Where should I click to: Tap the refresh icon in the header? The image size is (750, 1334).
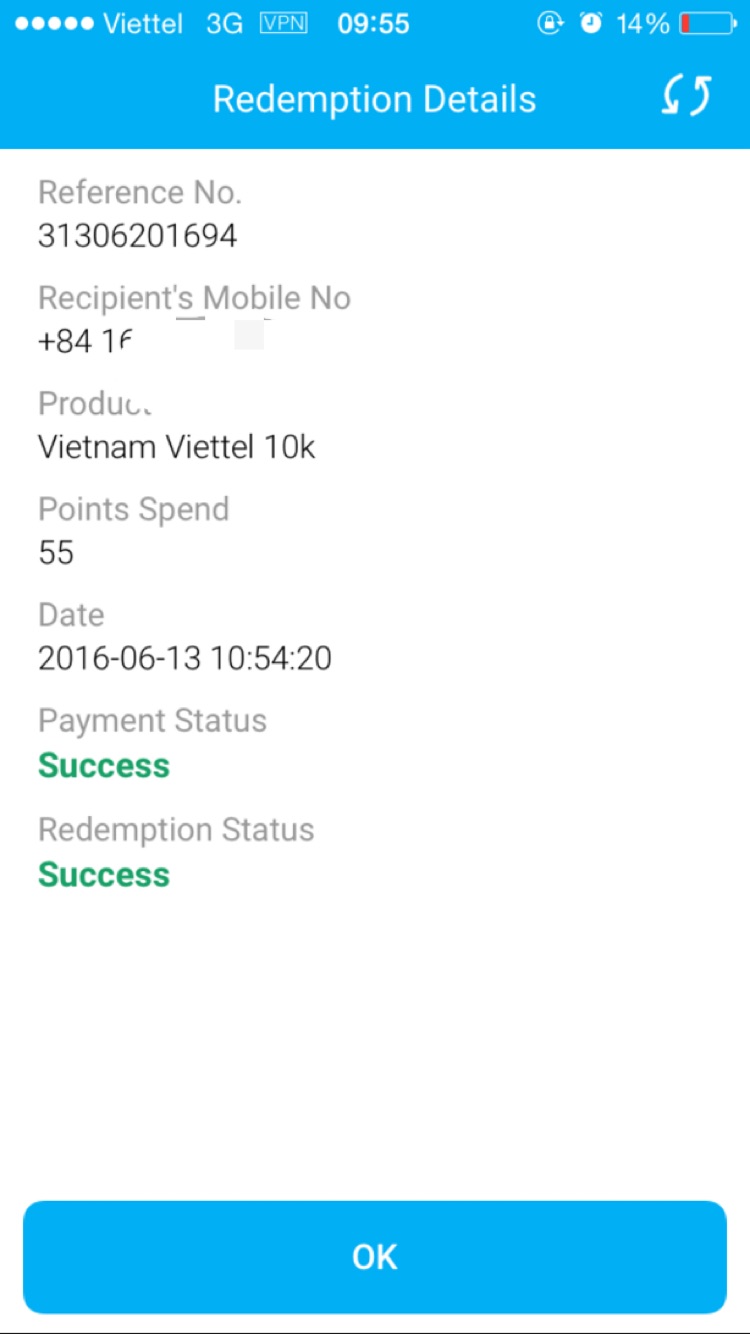coord(687,97)
